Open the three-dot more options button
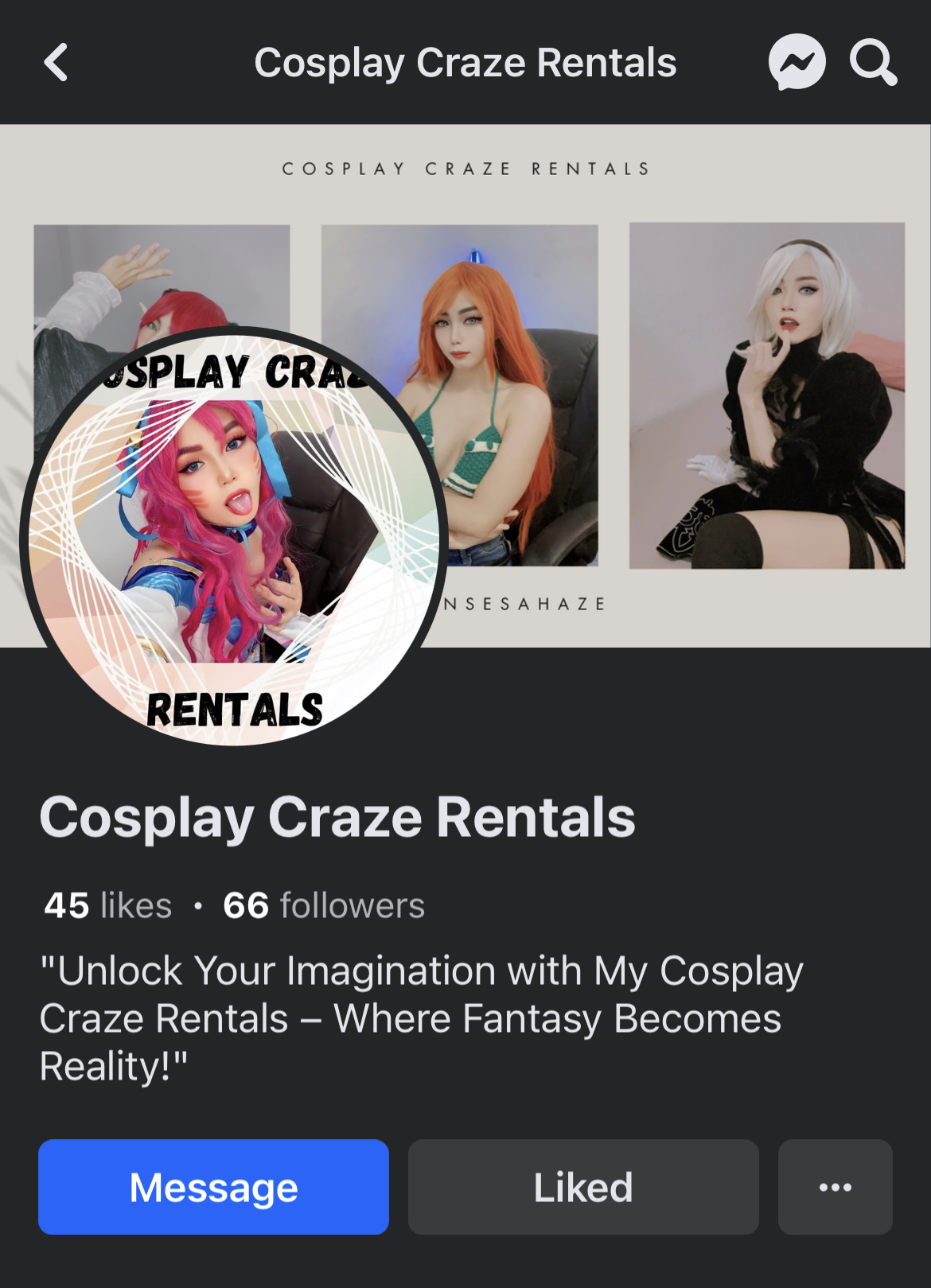 click(x=835, y=1187)
